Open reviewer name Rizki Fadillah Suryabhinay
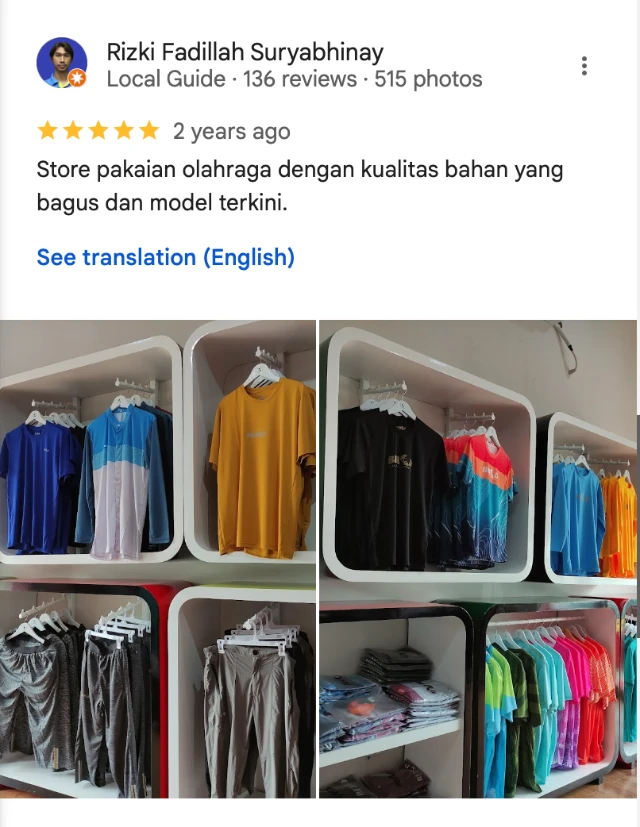 point(244,52)
